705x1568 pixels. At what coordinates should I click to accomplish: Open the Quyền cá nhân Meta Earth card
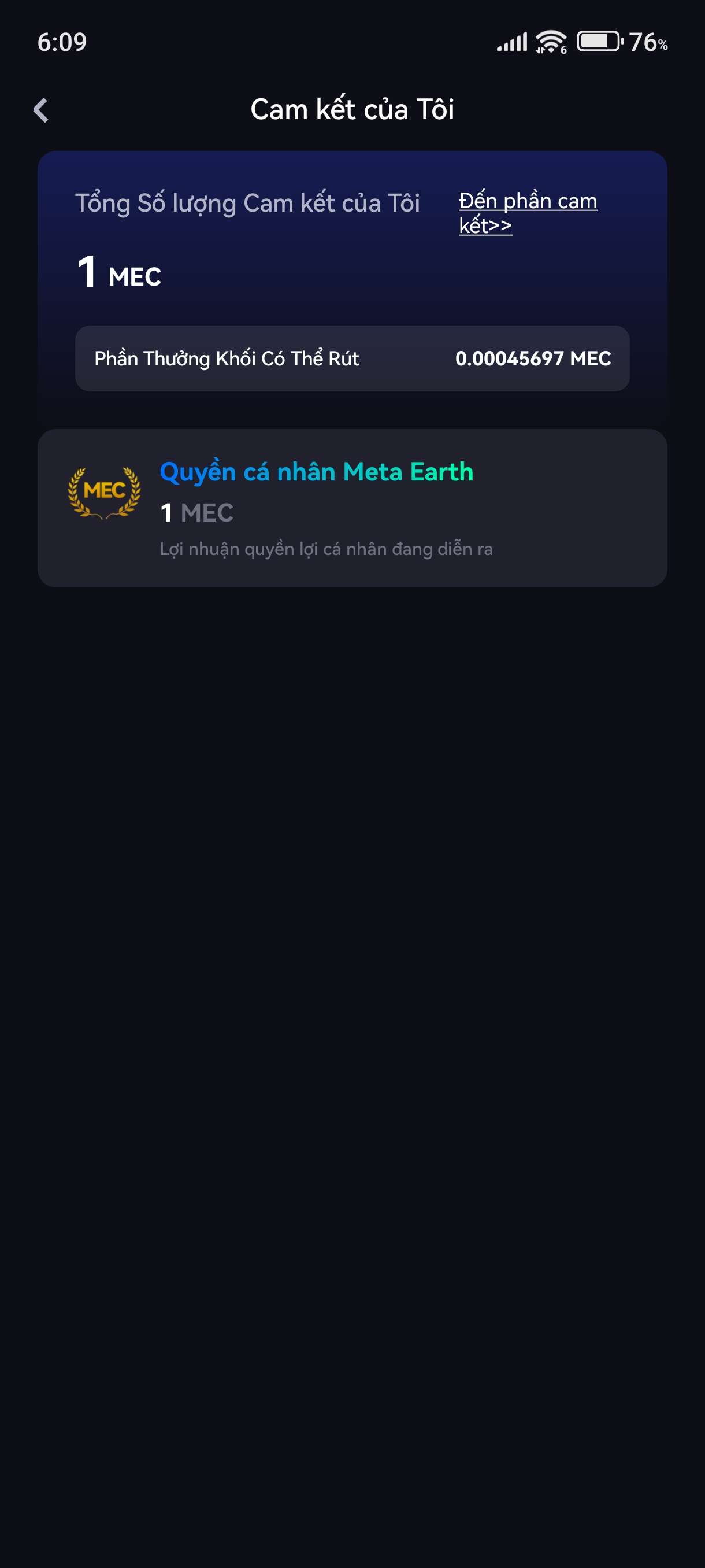pyautogui.click(x=351, y=508)
